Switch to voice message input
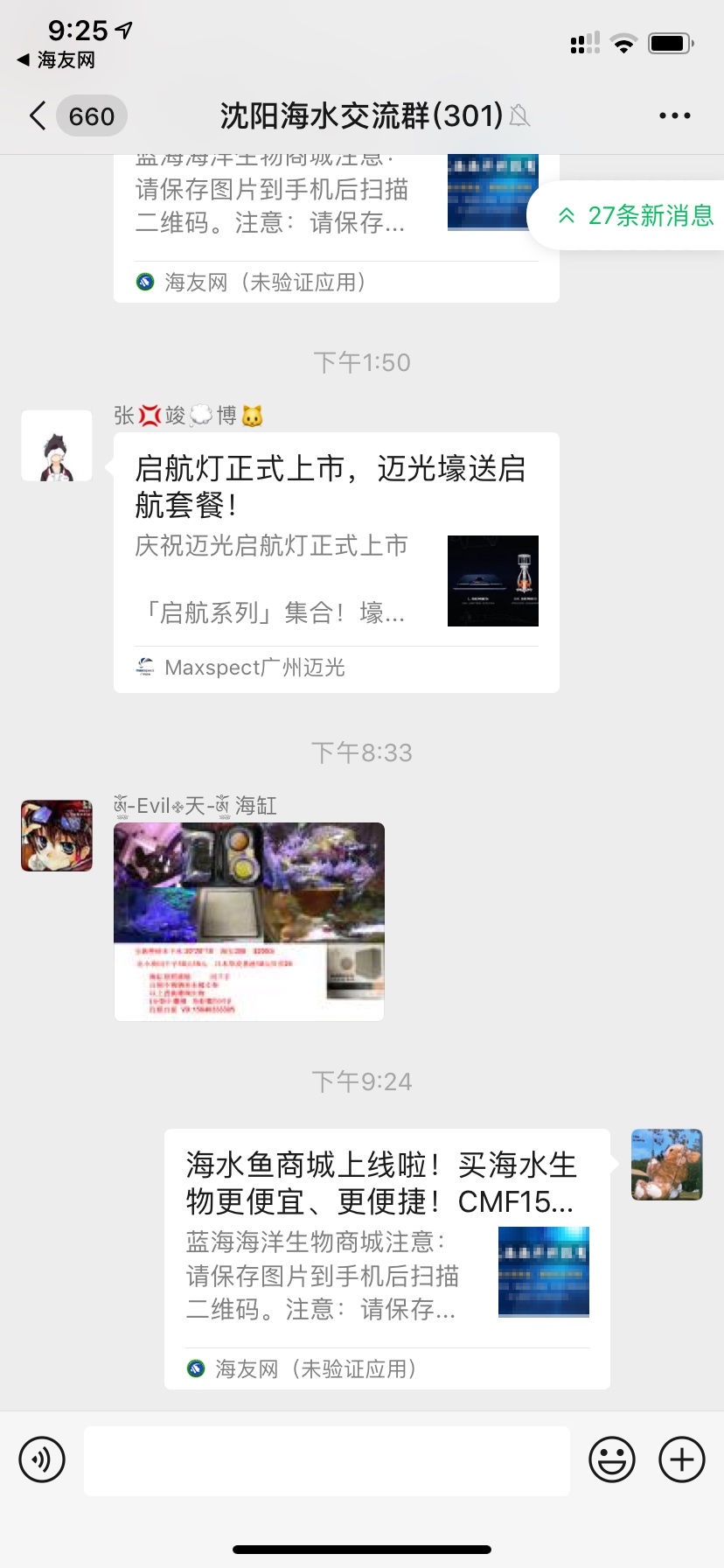The width and height of the screenshot is (724, 1568). (x=42, y=1459)
